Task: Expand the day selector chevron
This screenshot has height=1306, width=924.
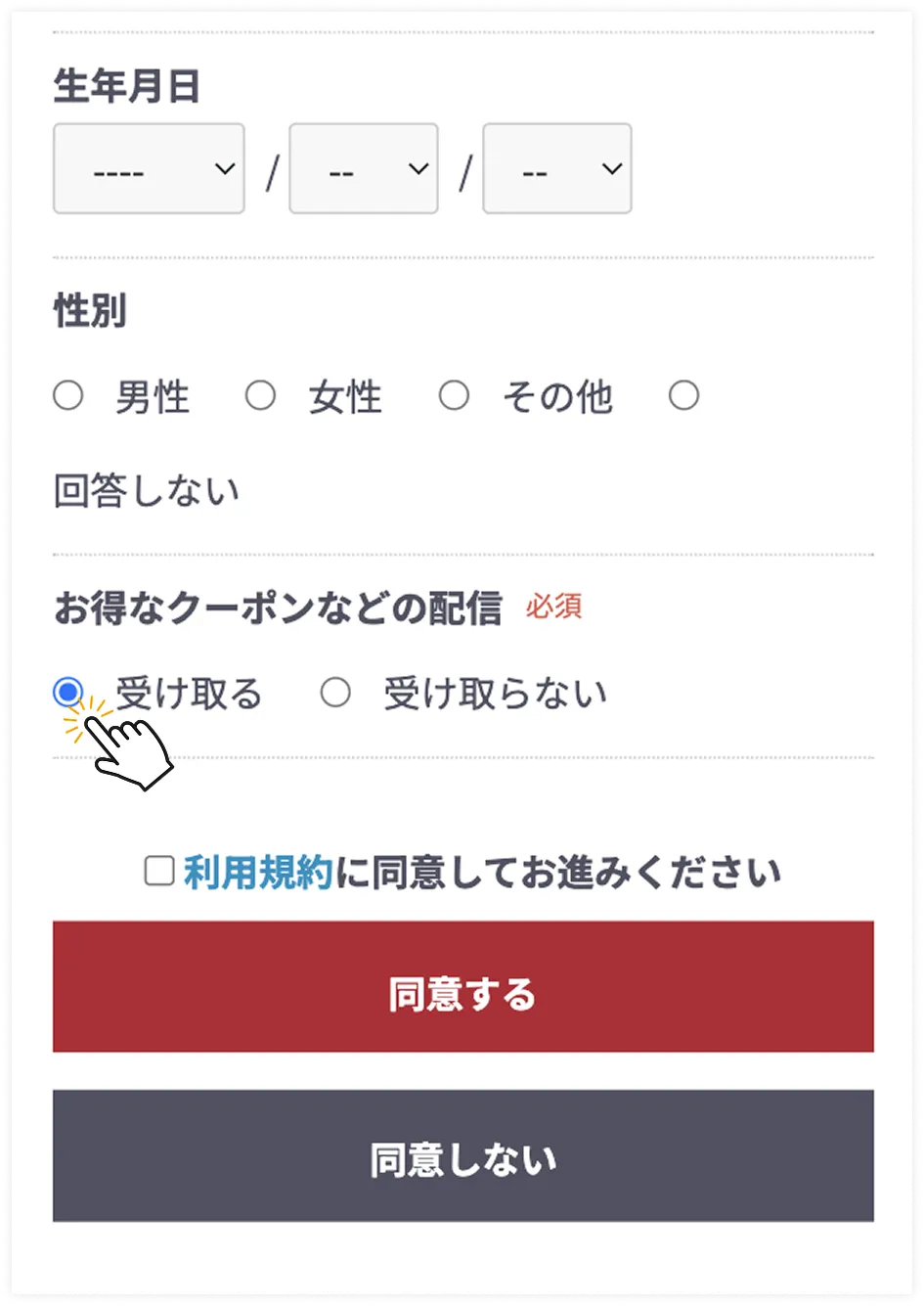Action: point(610,168)
